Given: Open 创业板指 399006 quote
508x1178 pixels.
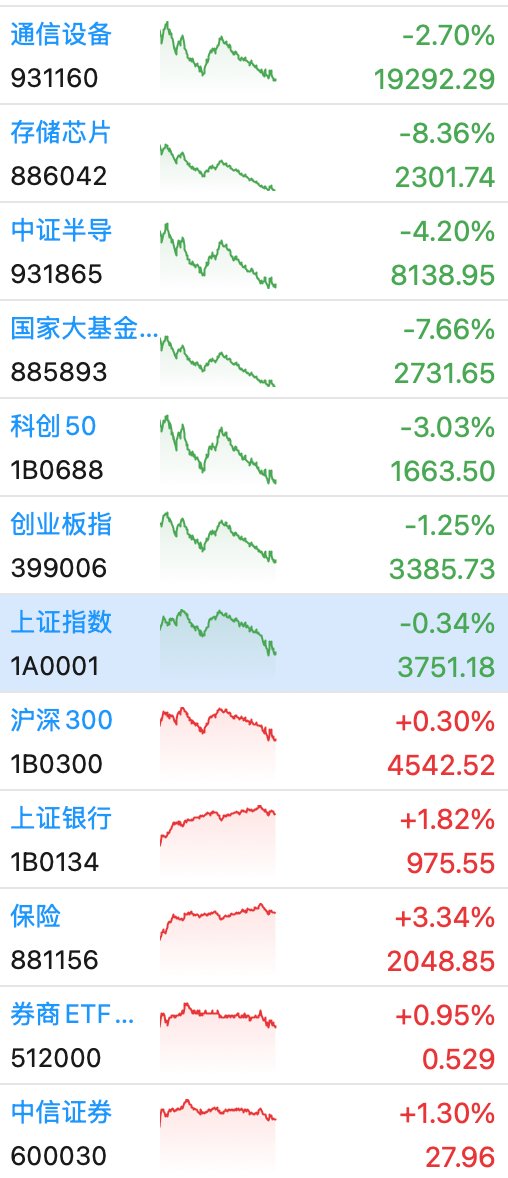Looking at the screenshot, I should 254,545.
